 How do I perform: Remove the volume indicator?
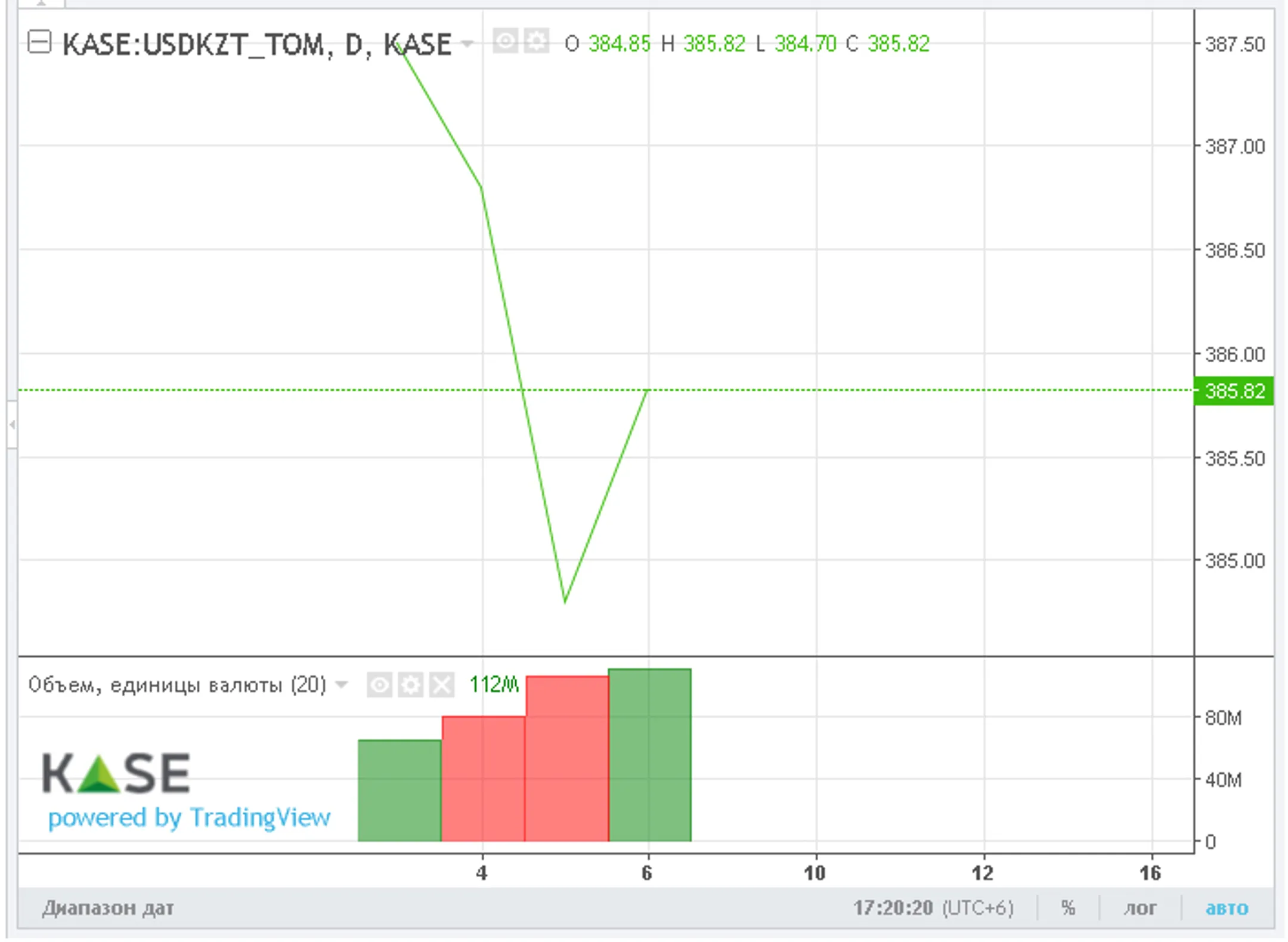(441, 685)
